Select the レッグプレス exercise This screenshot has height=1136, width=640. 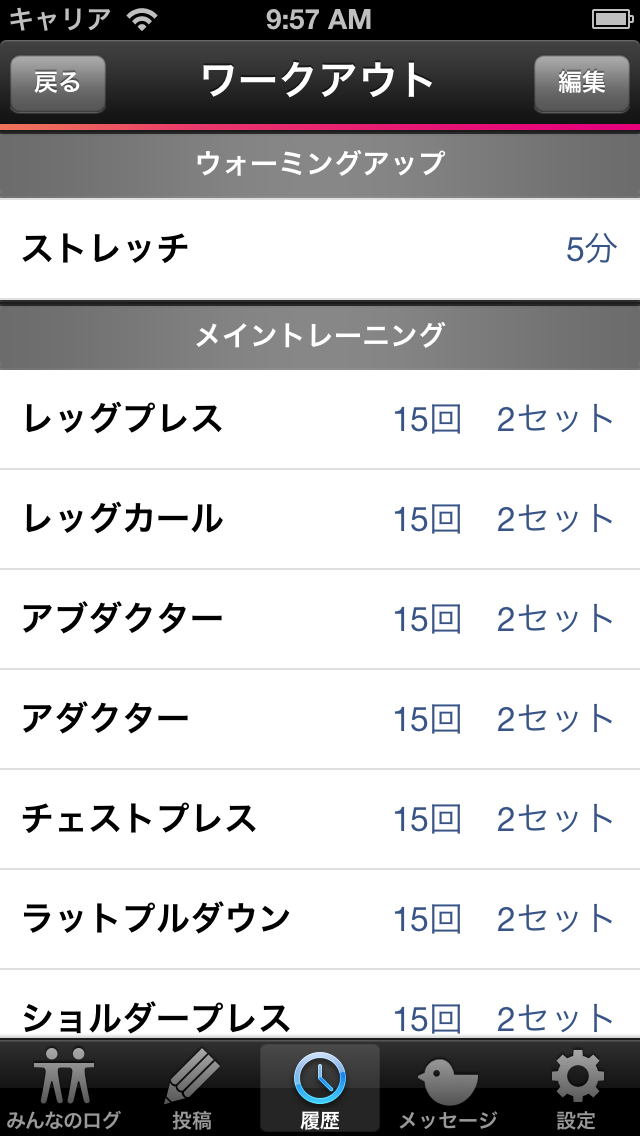coord(320,419)
